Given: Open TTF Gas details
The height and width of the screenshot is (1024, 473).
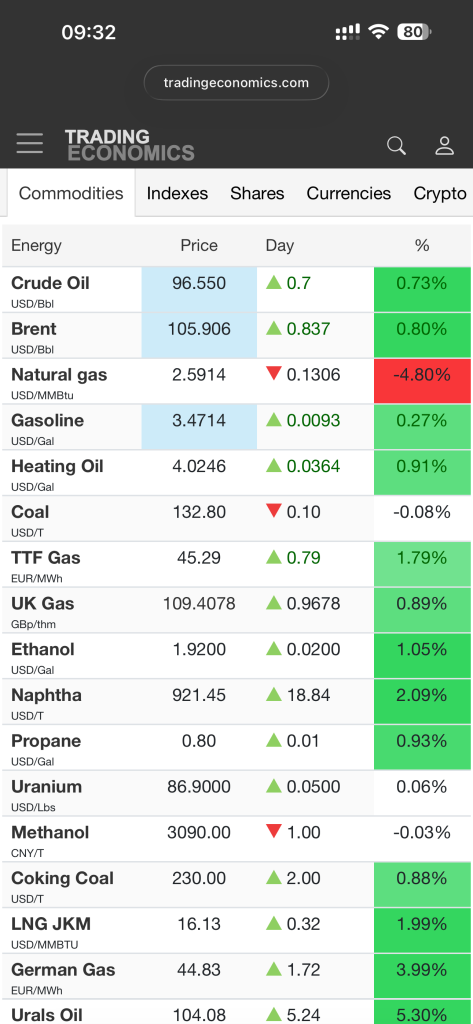Looking at the screenshot, I should [x=46, y=558].
